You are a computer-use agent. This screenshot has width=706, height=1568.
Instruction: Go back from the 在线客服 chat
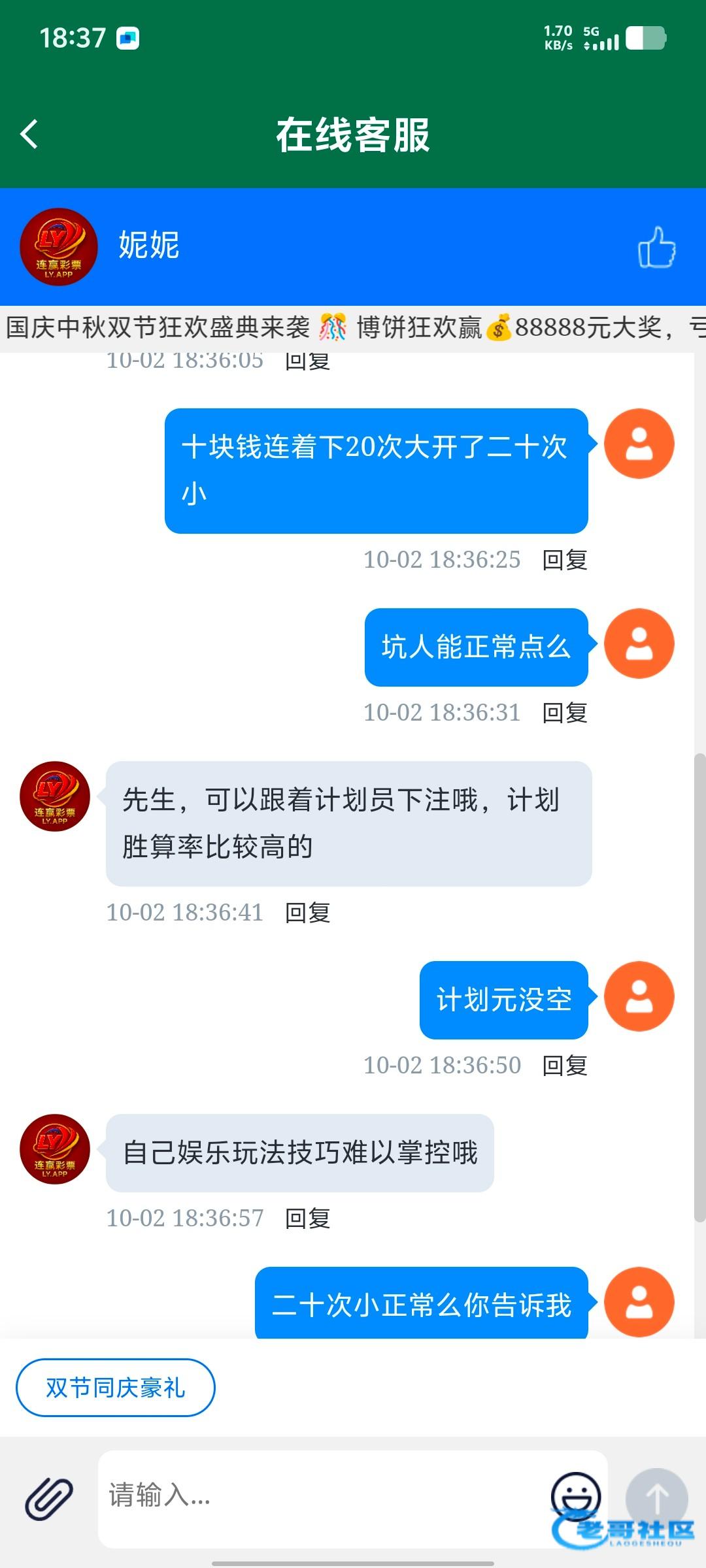(29, 135)
